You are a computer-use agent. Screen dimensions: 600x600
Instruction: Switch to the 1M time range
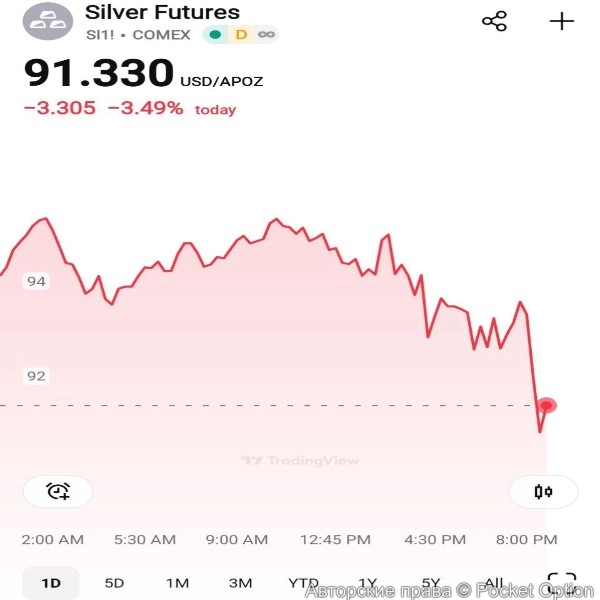click(x=177, y=583)
